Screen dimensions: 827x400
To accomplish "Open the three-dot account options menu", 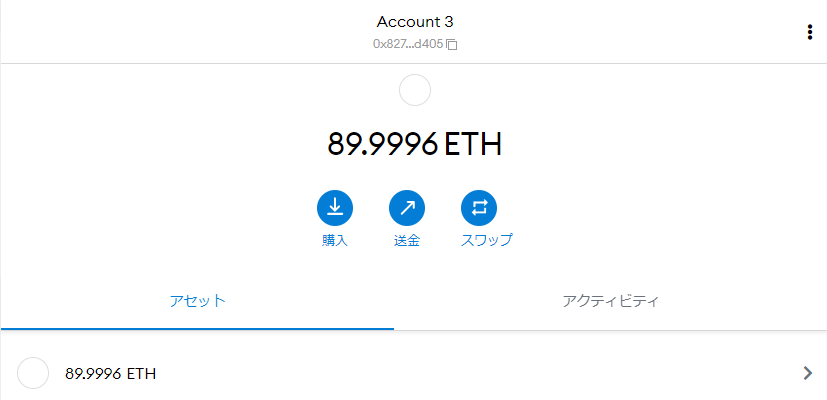I will click(809, 32).
